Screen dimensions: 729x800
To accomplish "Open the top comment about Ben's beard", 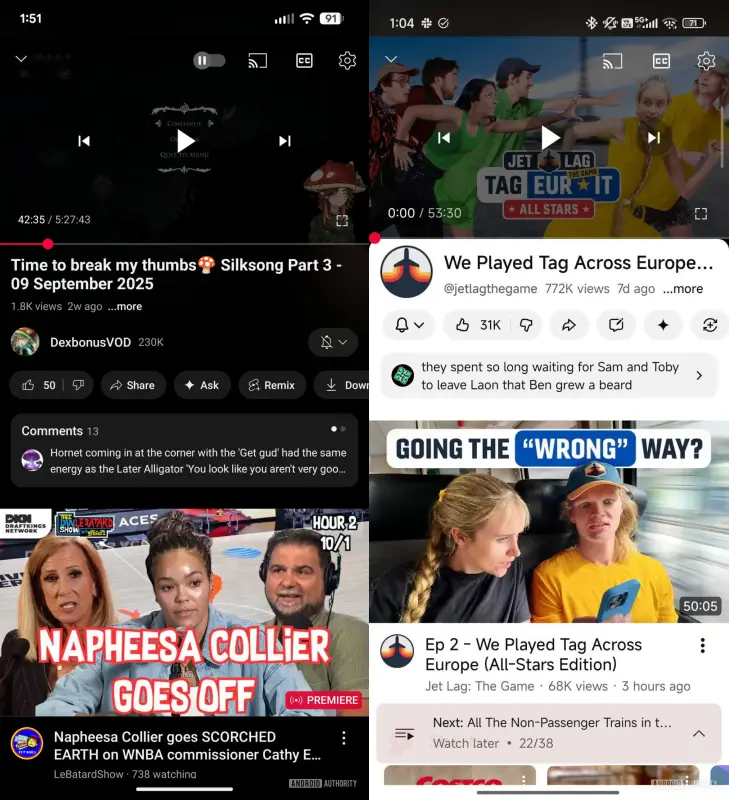I will (549, 376).
